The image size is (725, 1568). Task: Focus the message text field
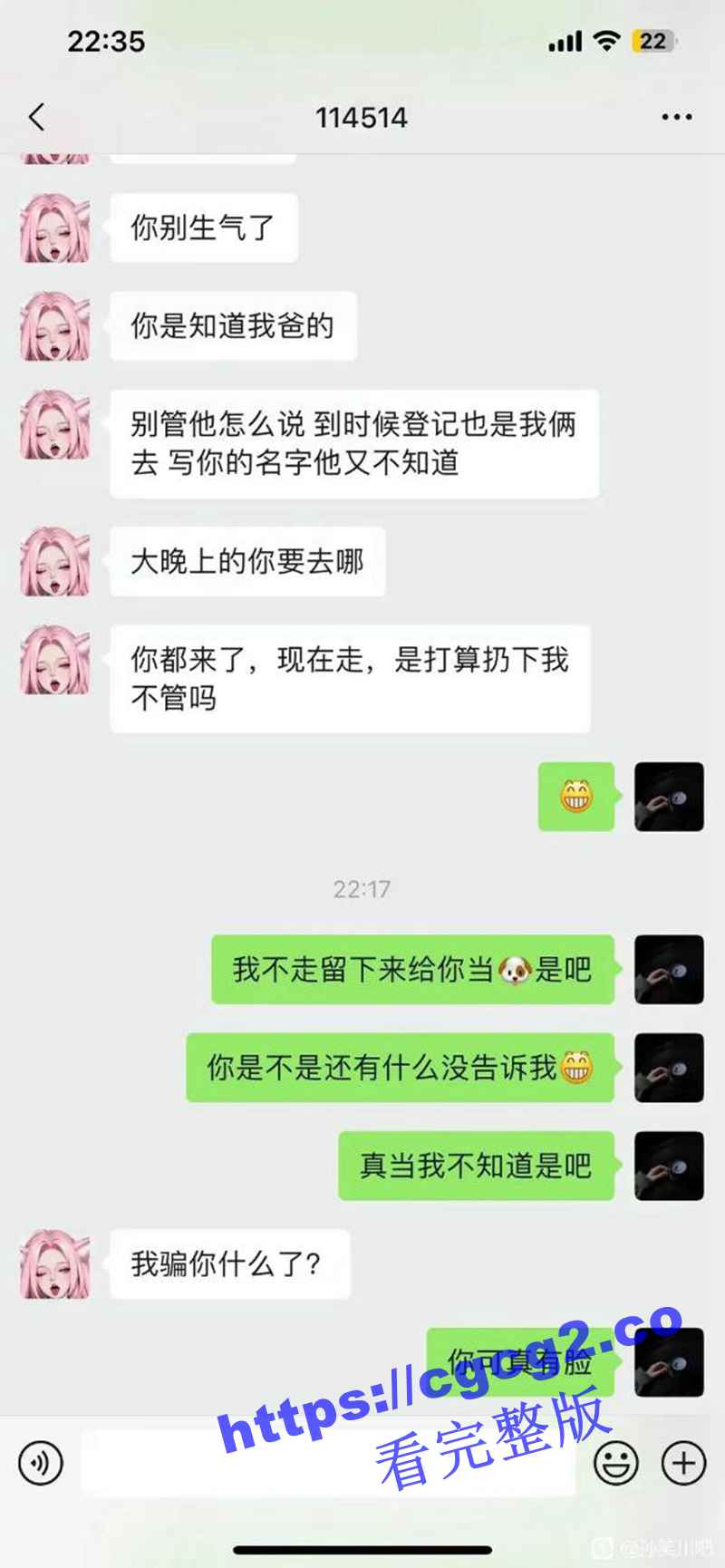coord(326,1463)
